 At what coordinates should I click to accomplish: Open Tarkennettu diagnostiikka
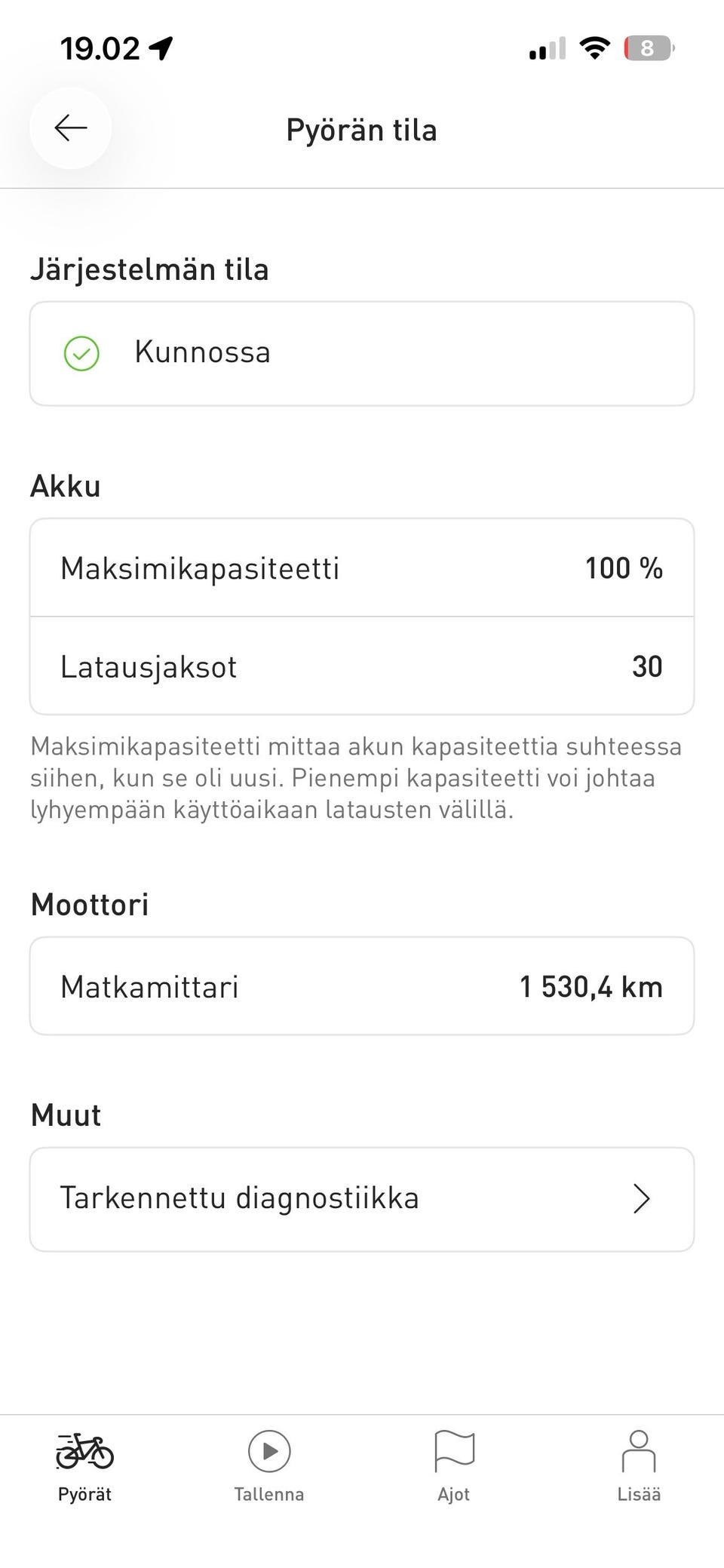[362, 1198]
